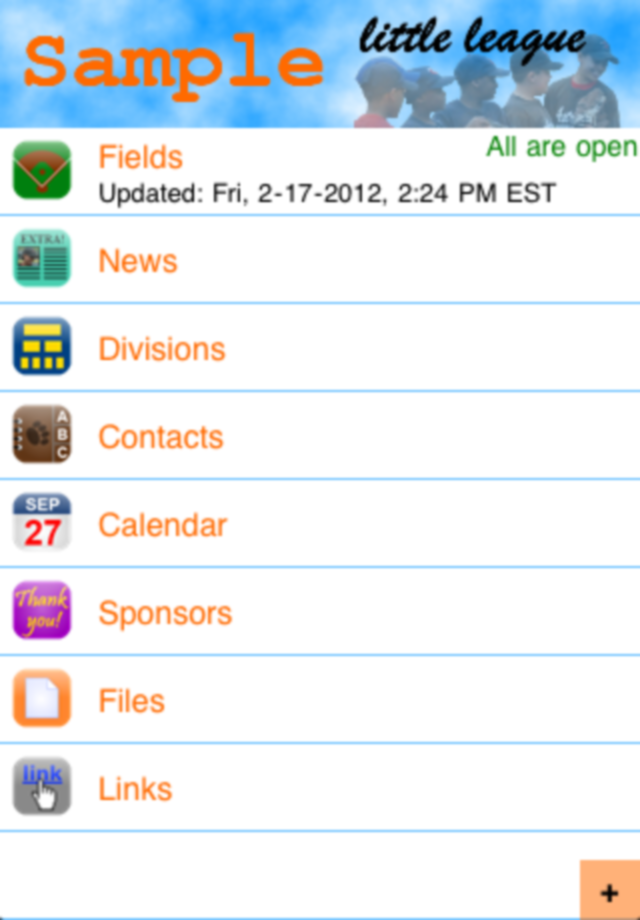The image size is (640, 920).
Task: Tap the orange plus button
Action: (609, 890)
